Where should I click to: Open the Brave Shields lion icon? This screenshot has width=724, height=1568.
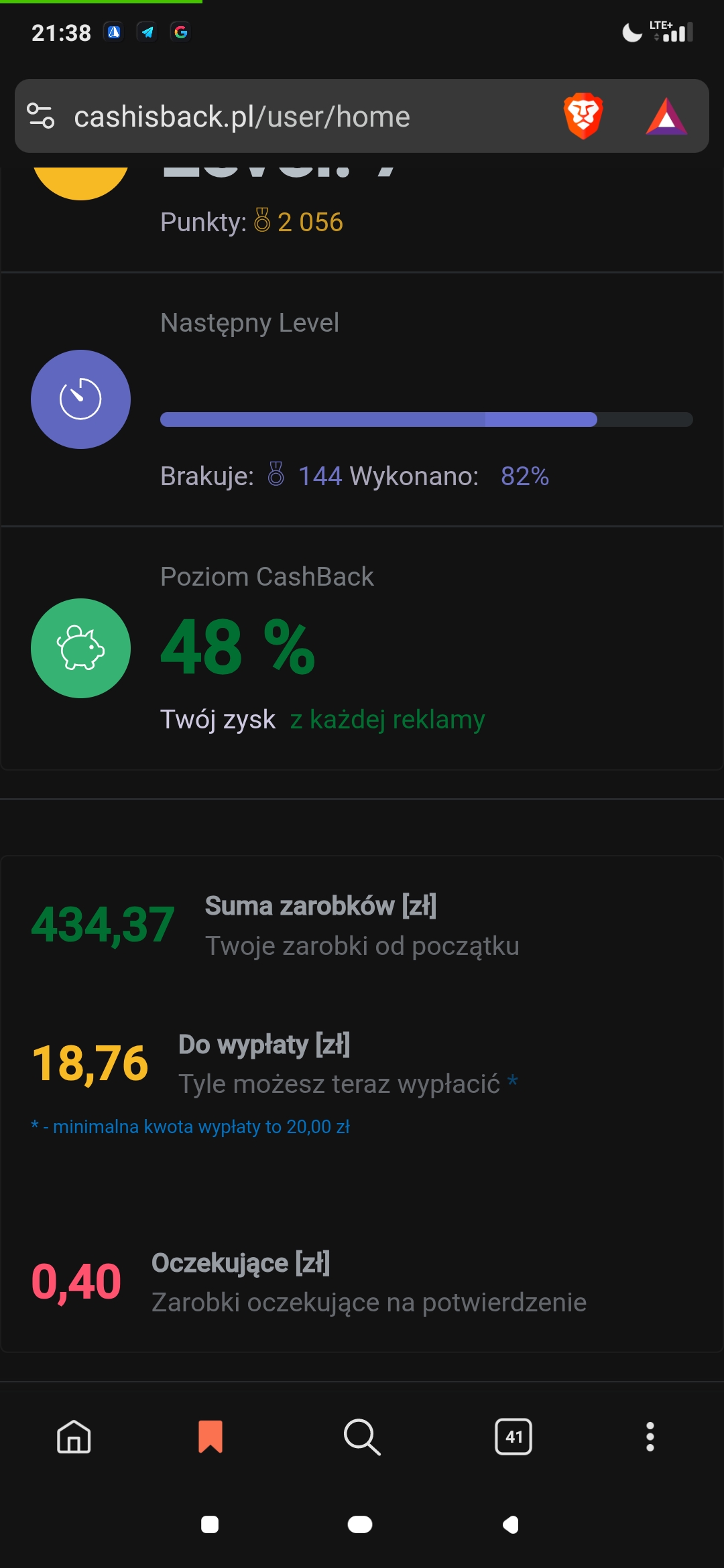[x=583, y=116]
